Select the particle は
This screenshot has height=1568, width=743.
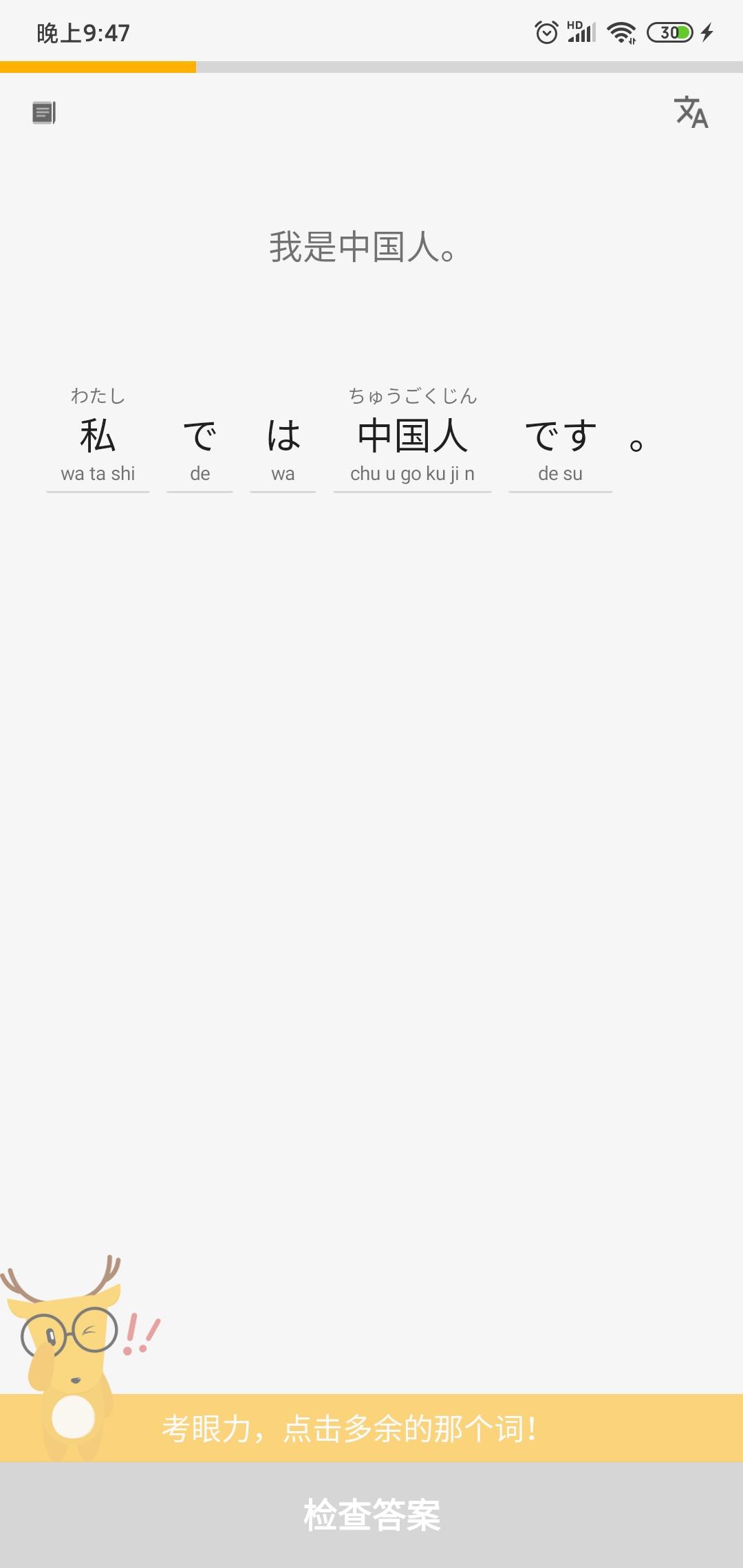283,435
